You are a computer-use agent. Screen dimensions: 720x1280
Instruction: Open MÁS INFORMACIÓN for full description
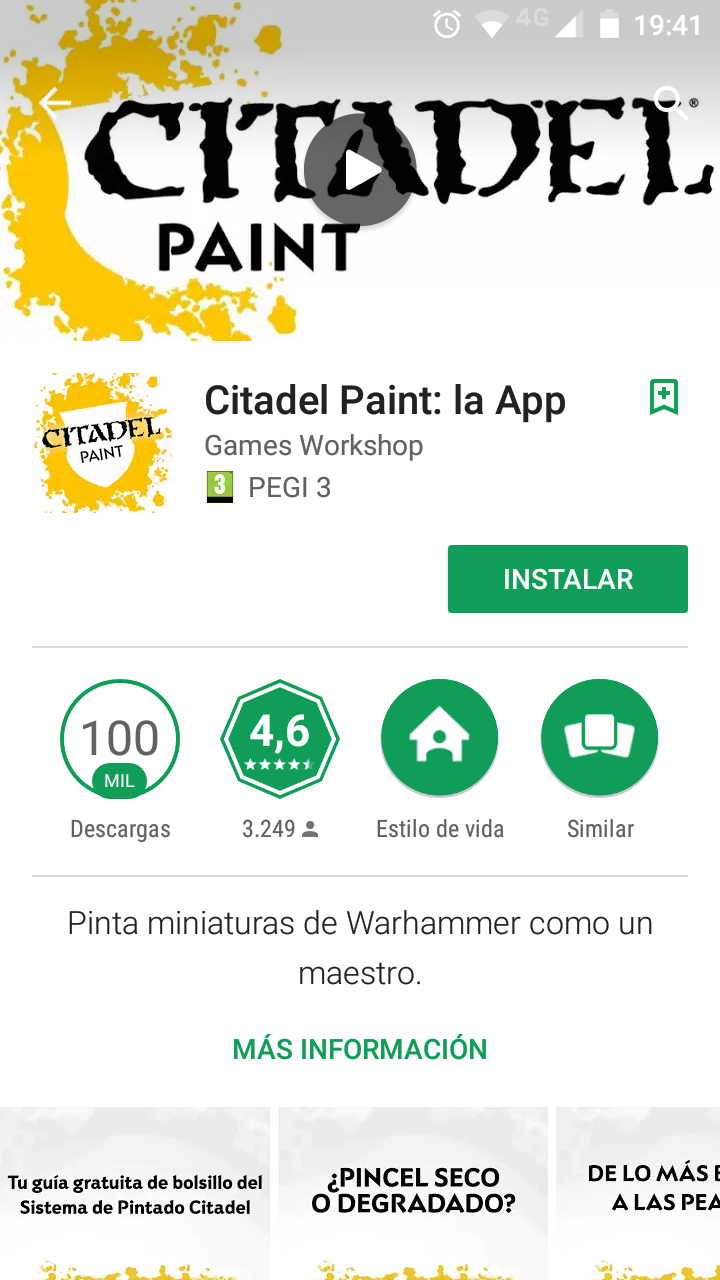coord(360,1049)
